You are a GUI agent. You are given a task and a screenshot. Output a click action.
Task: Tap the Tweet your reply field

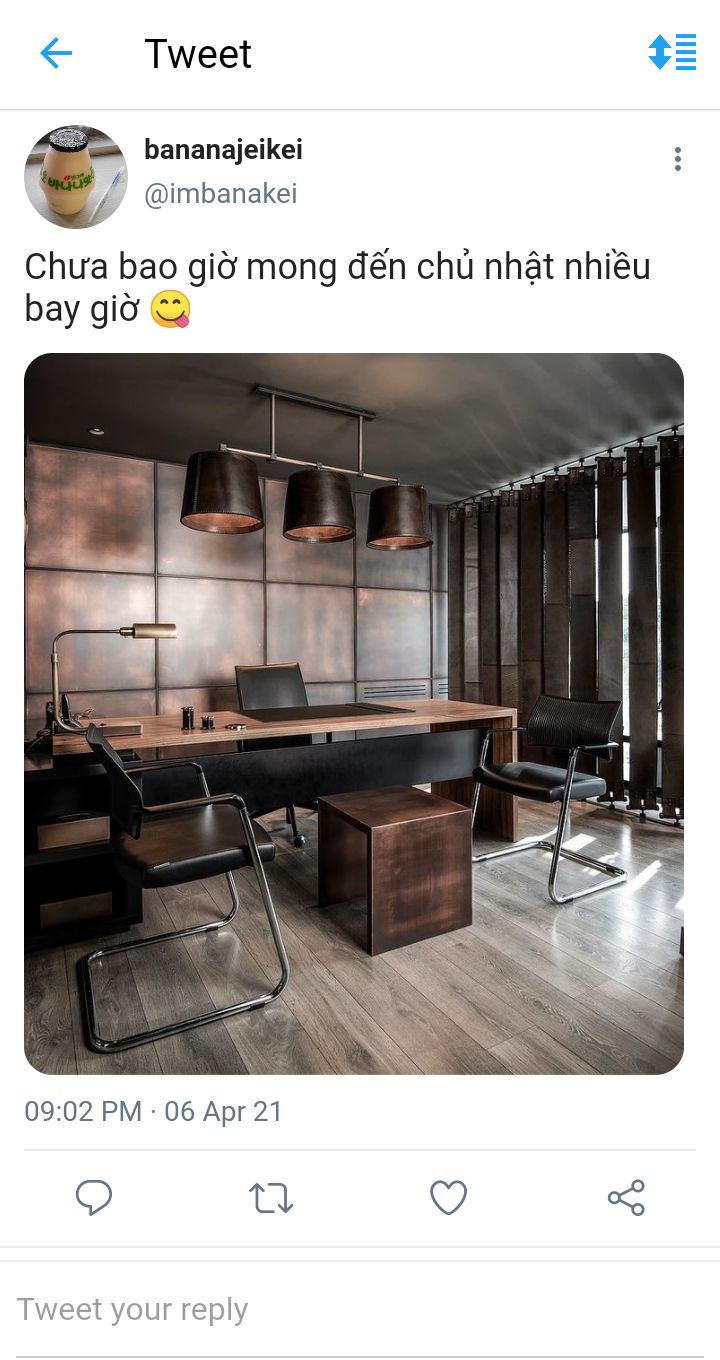[x=360, y=1309]
